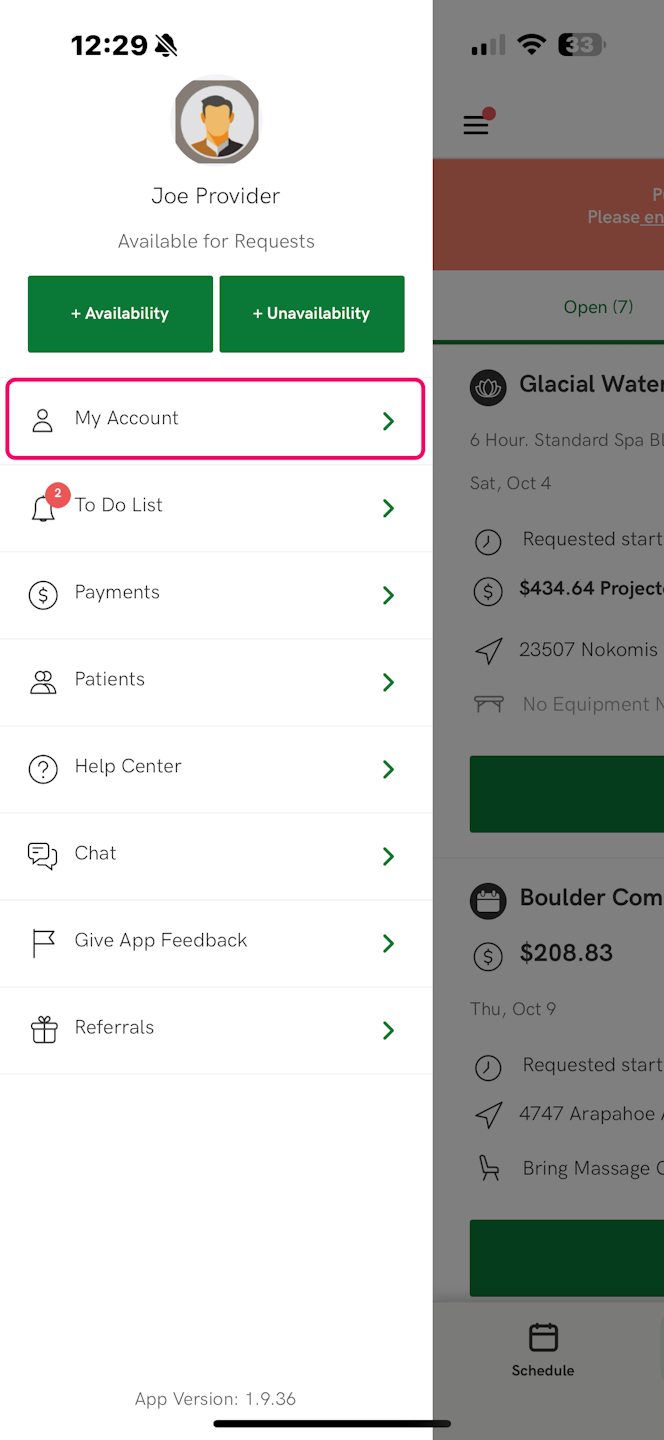The height and width of the screenshot is (1440, 664).
Task: Open the Patients list
Action: pyautogui.click(x=215, y=680)
